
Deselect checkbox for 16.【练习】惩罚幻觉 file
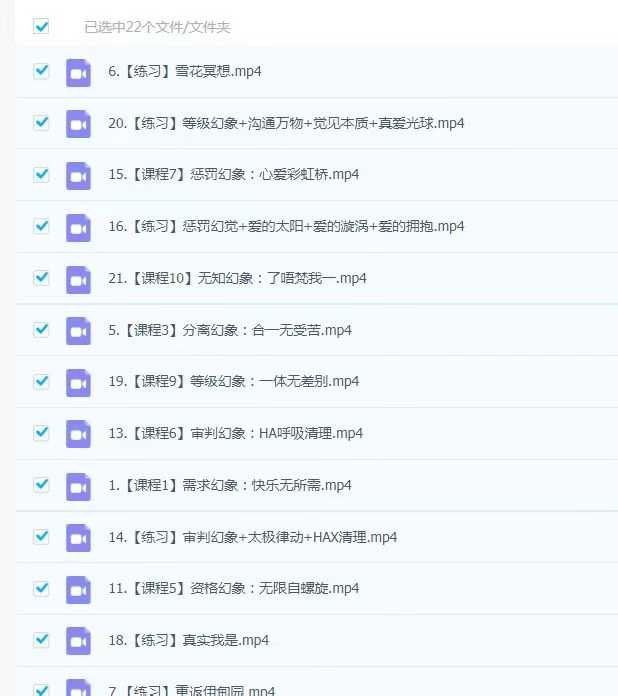click(x=41, y=226)
